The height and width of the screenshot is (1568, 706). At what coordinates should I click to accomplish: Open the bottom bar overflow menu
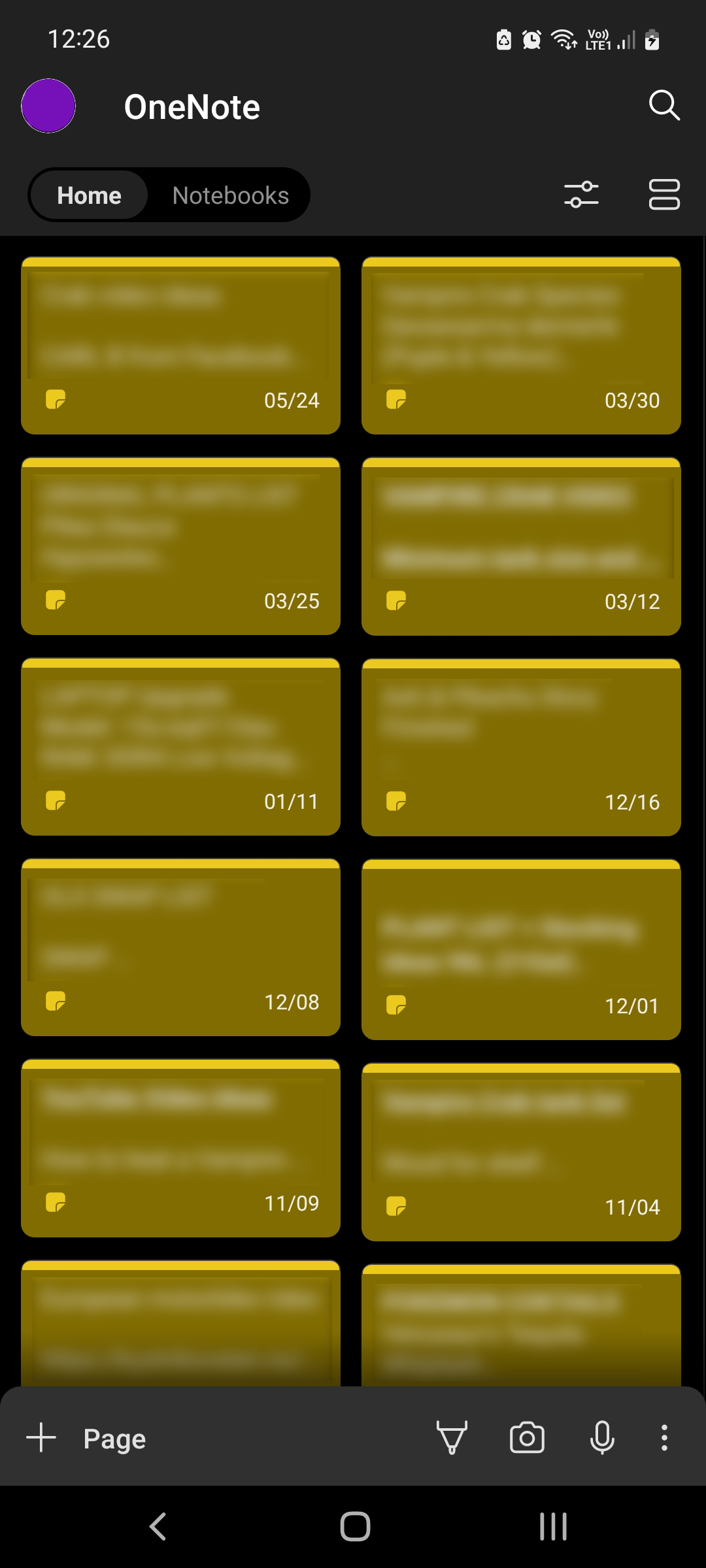[664, 1438]
